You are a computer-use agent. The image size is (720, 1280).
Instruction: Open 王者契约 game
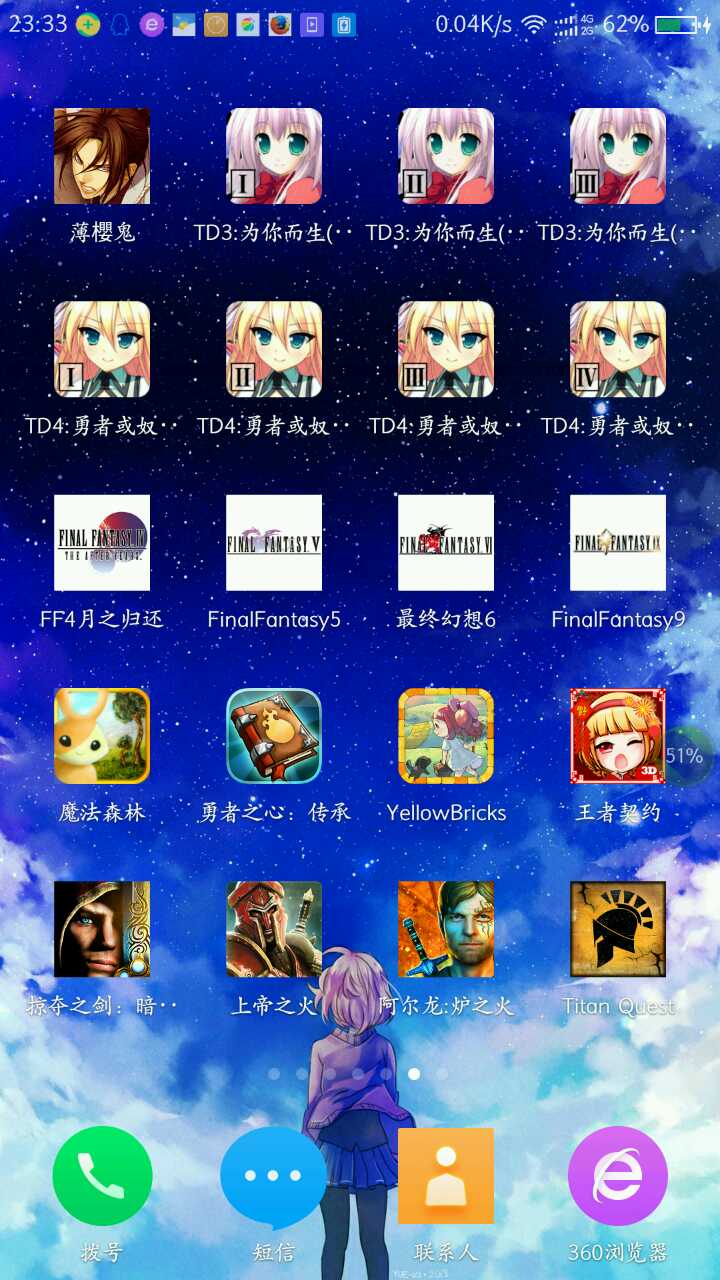[x=618, y=735]
